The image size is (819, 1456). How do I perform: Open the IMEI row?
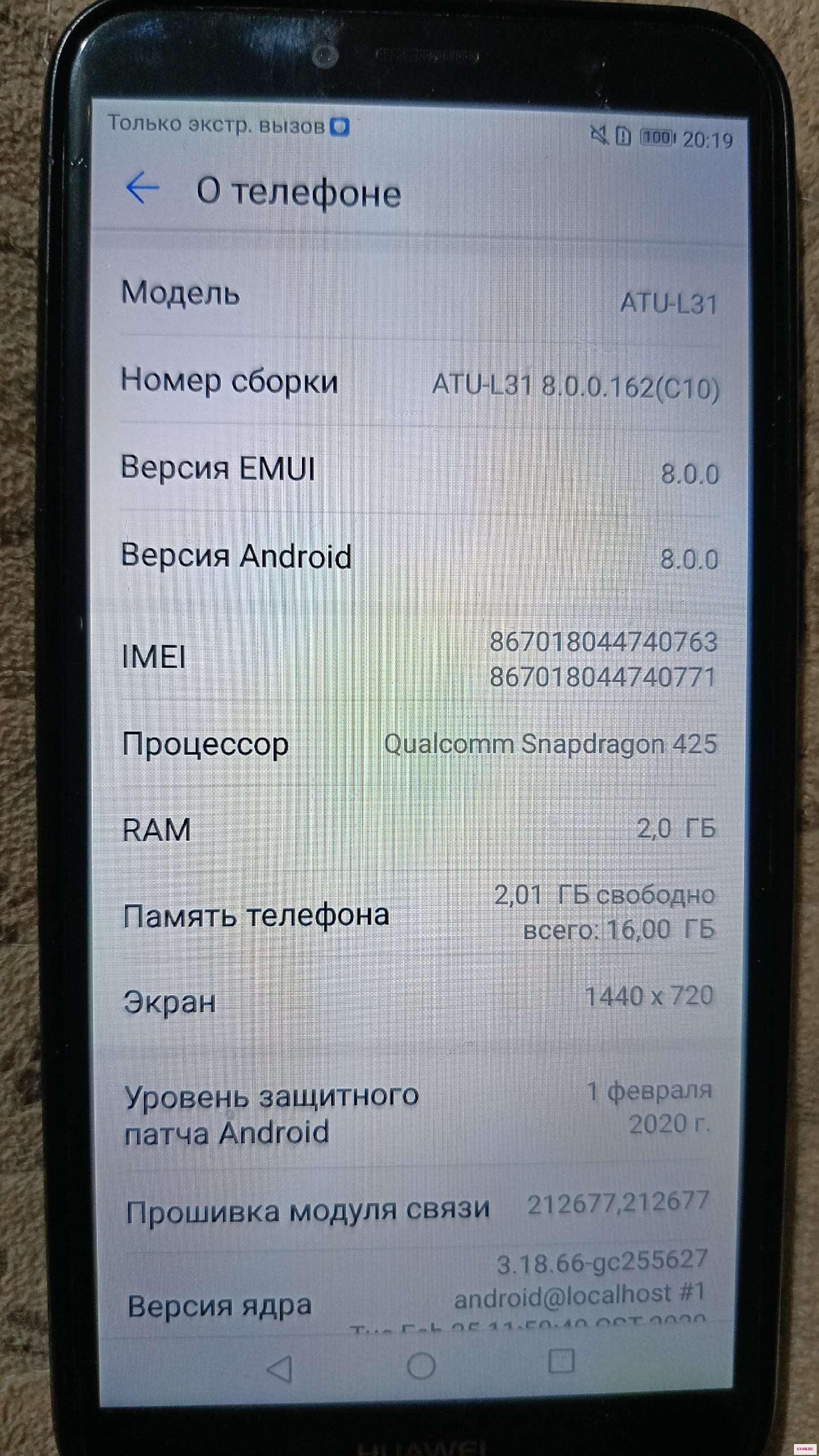(420, 658)
